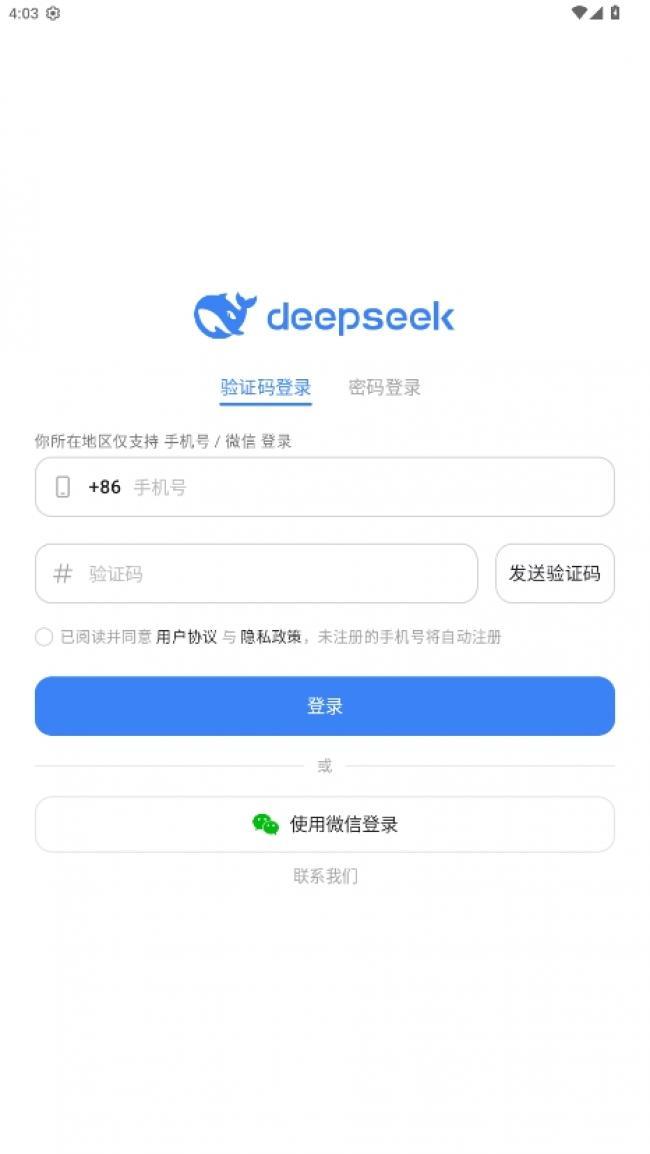Log in using 使用微信登录
Screen dimensions: 650x1154
[x=324, y=824]
